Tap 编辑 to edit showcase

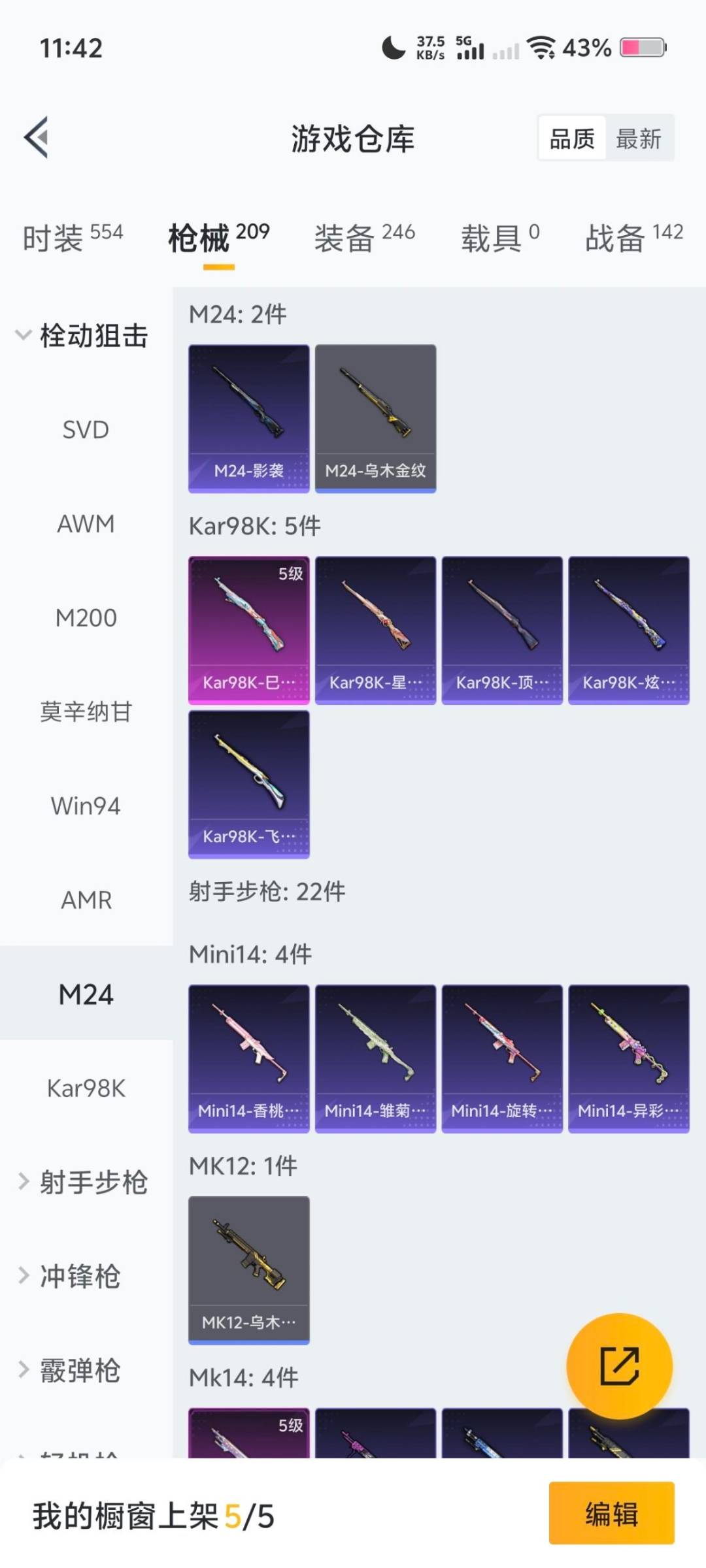[611, 1514]
